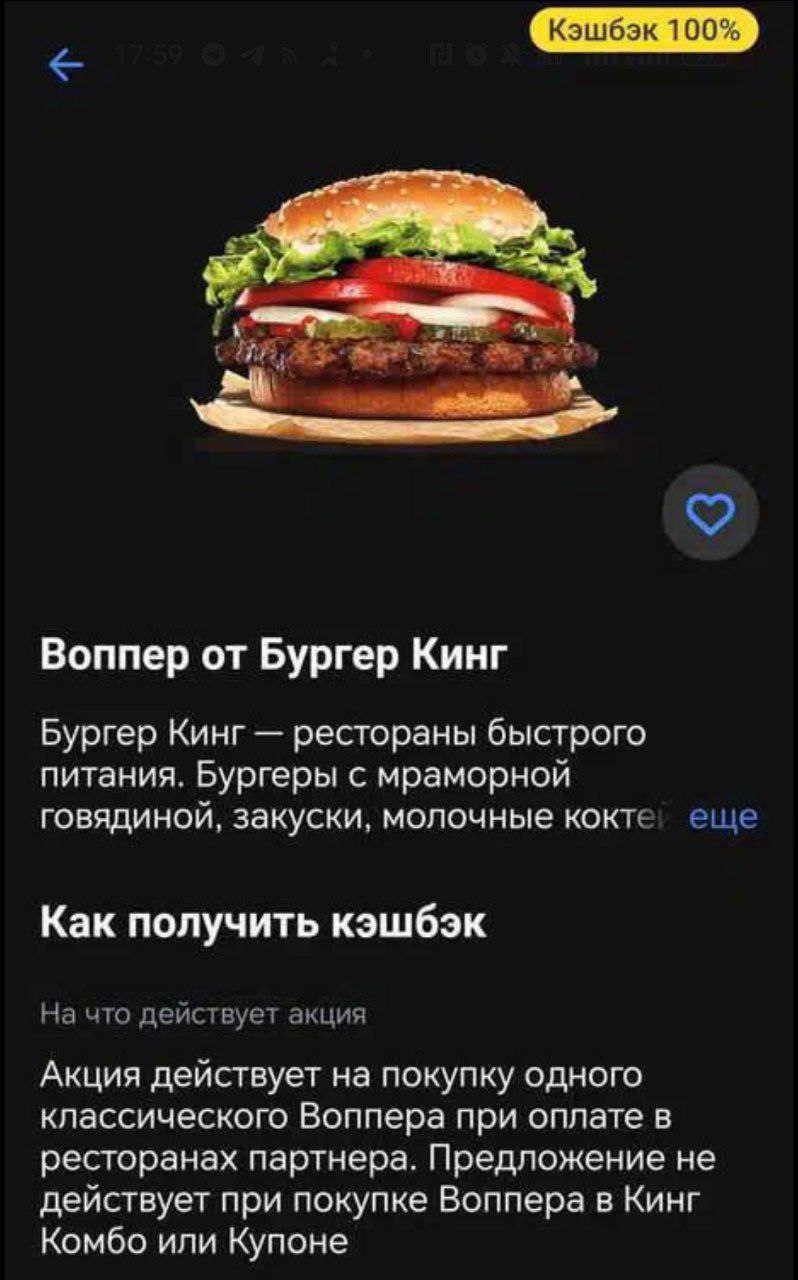Add the Whopper offer to favorites
This screenshot has width=798, height=1280.
point(710,513)
